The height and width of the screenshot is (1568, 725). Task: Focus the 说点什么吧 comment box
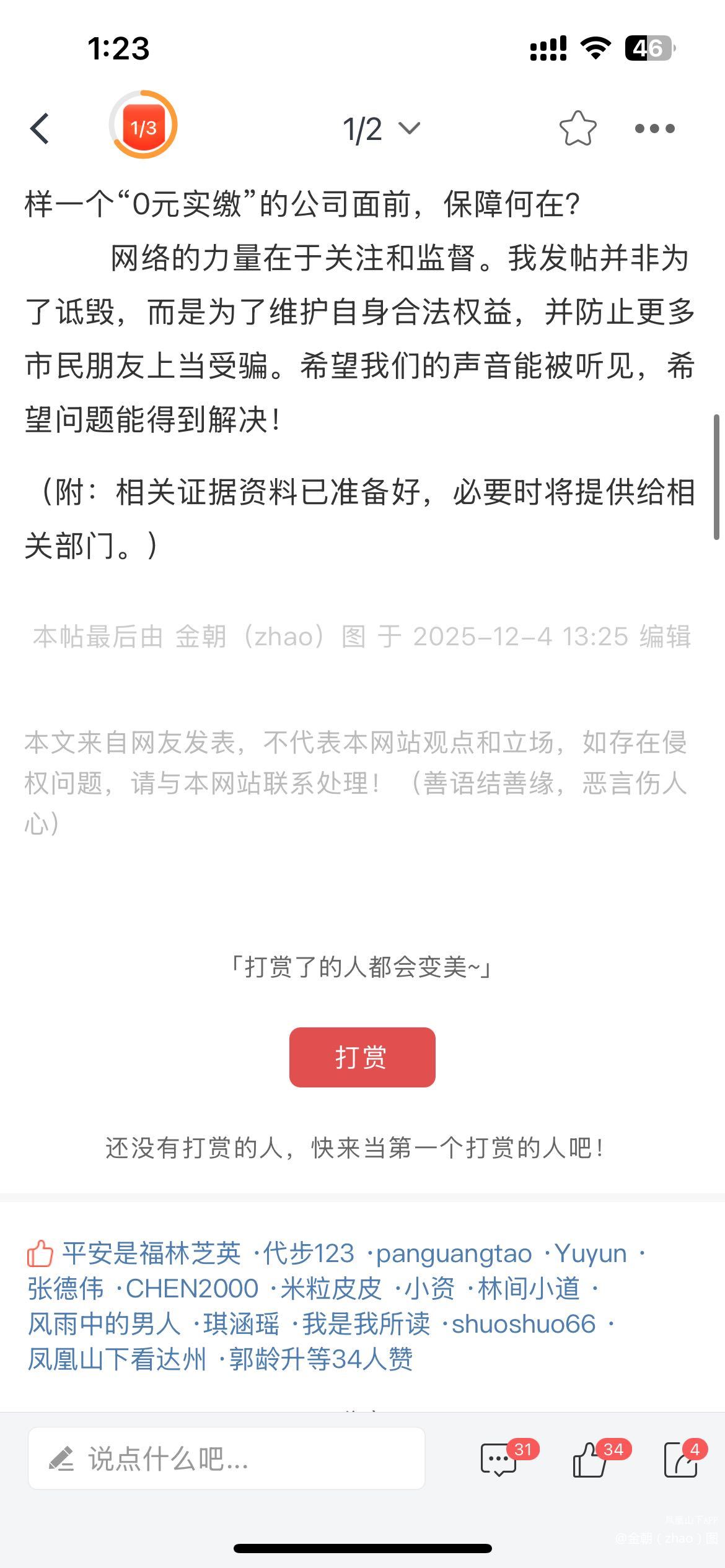point(226,1458)
